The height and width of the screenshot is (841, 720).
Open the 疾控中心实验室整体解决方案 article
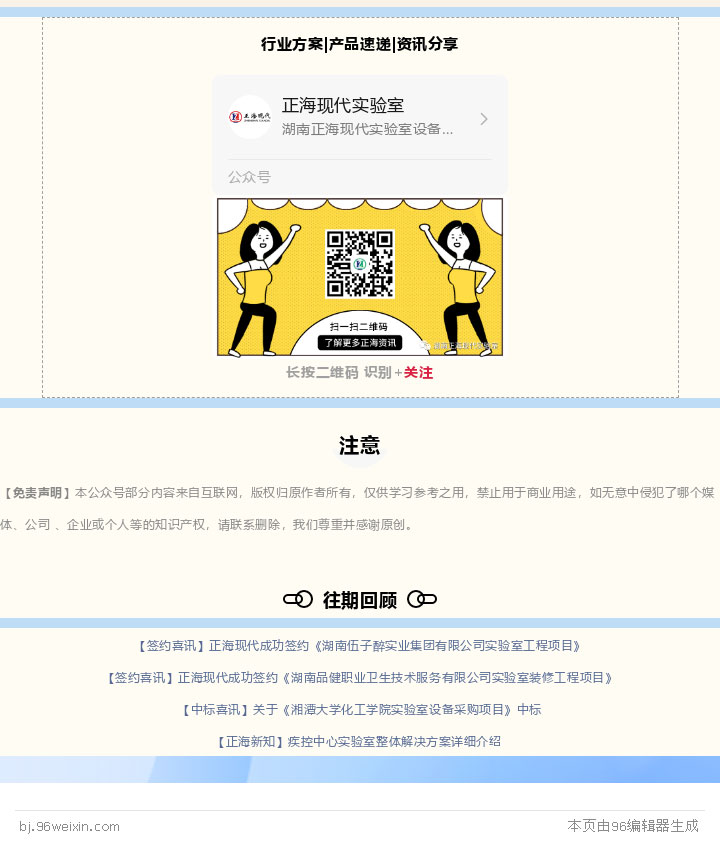[x=359, y=742]
